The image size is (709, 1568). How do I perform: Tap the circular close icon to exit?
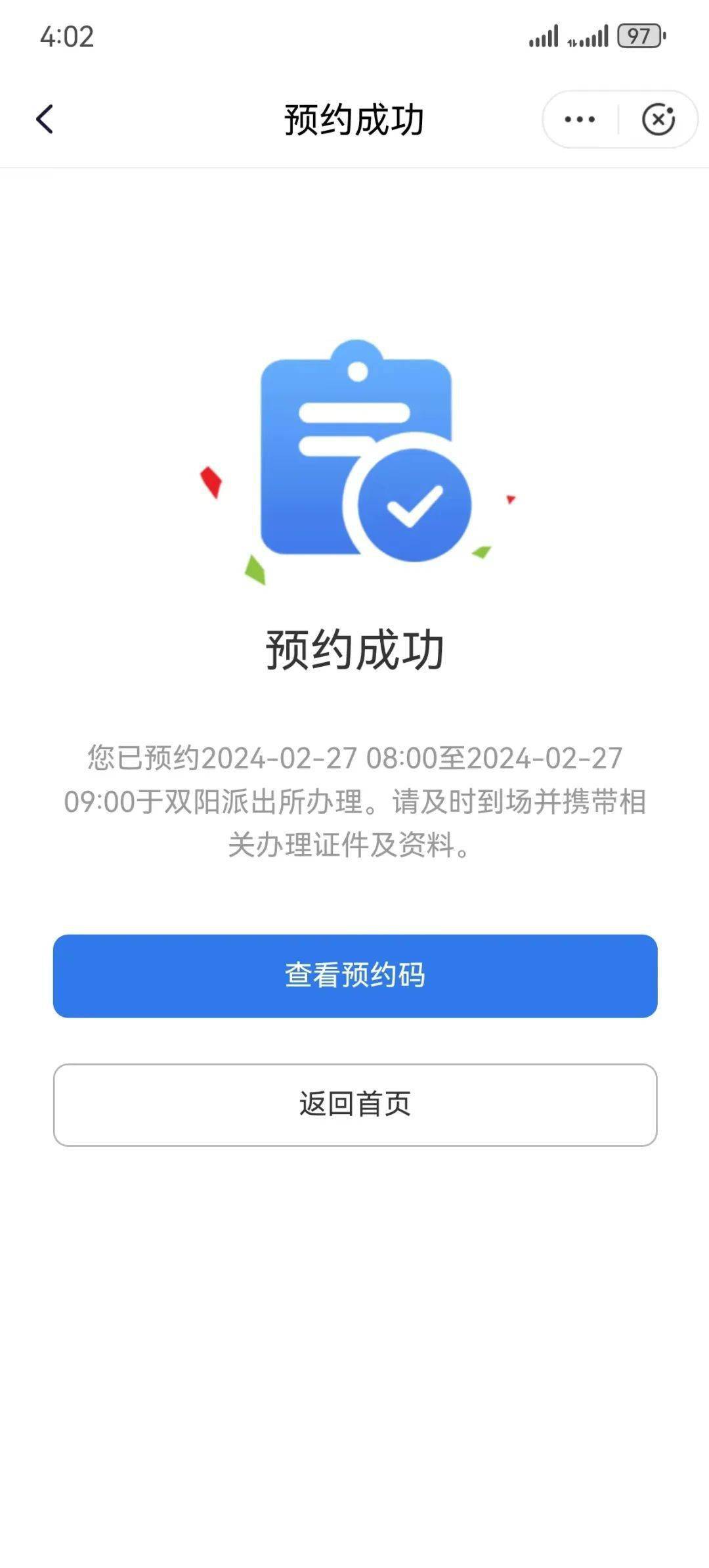click(658, 119)
